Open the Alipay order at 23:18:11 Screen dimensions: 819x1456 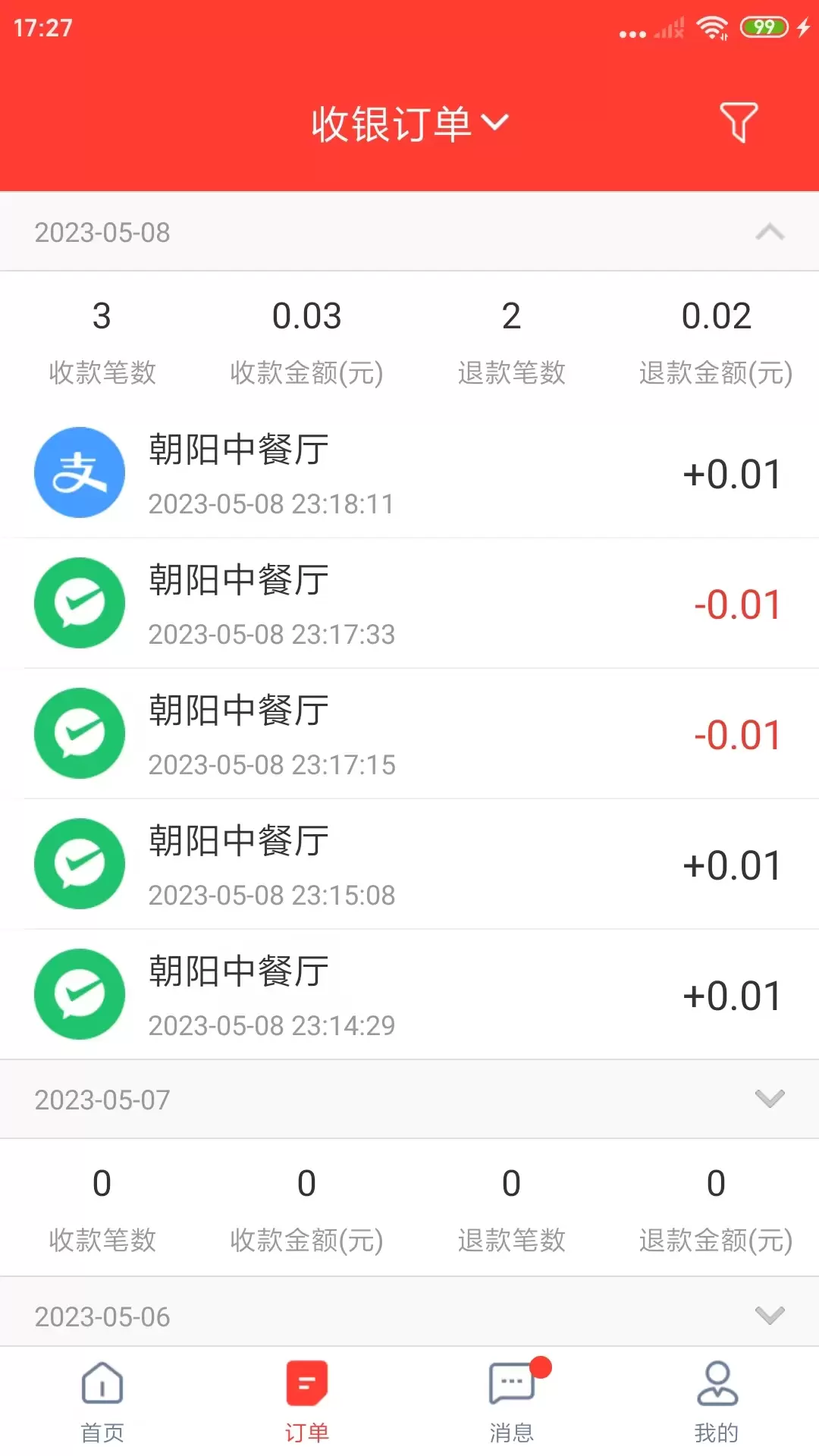coord(409,473)
